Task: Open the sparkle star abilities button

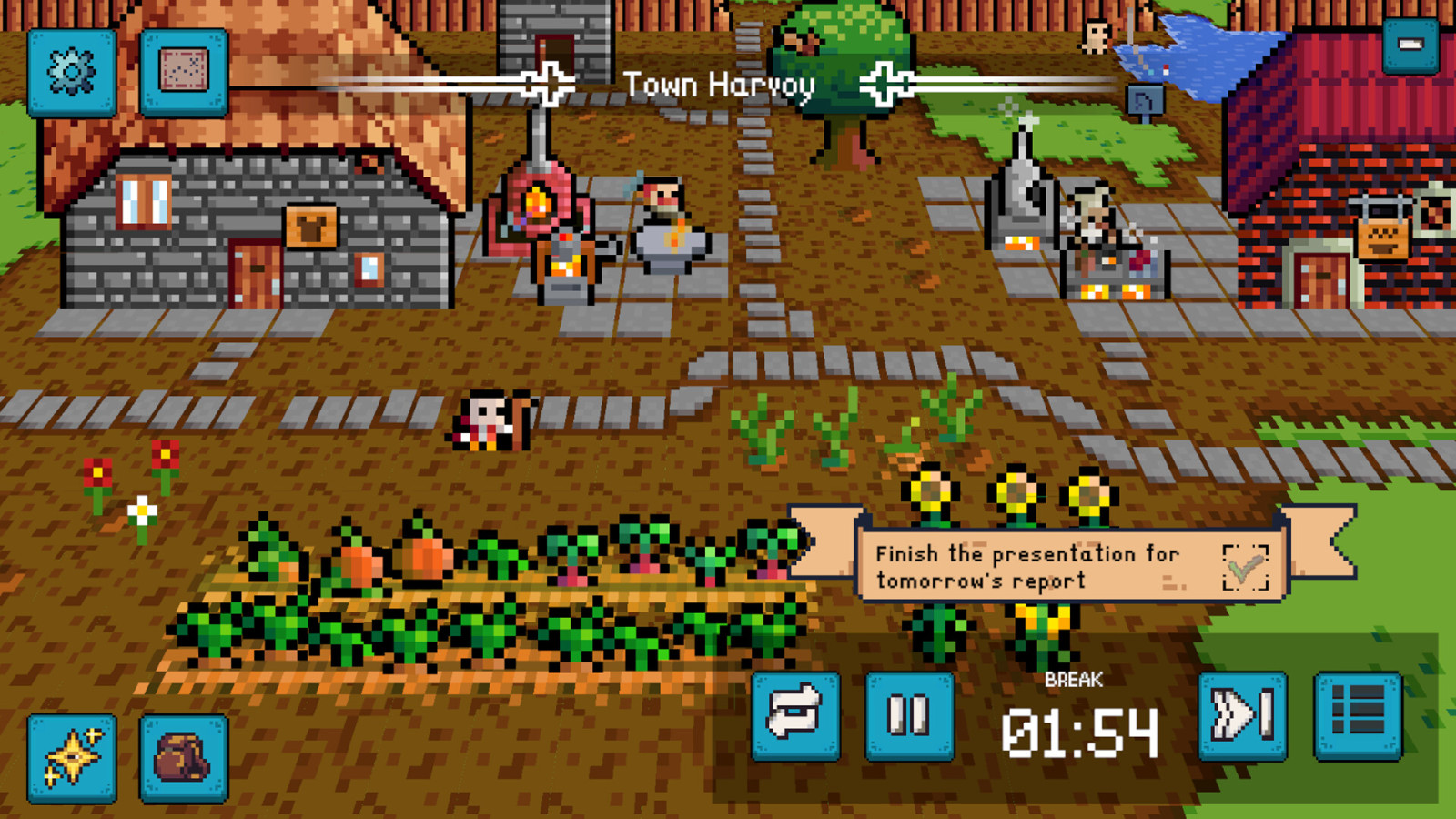Action: pyautogui.click(x=72, y=757)
